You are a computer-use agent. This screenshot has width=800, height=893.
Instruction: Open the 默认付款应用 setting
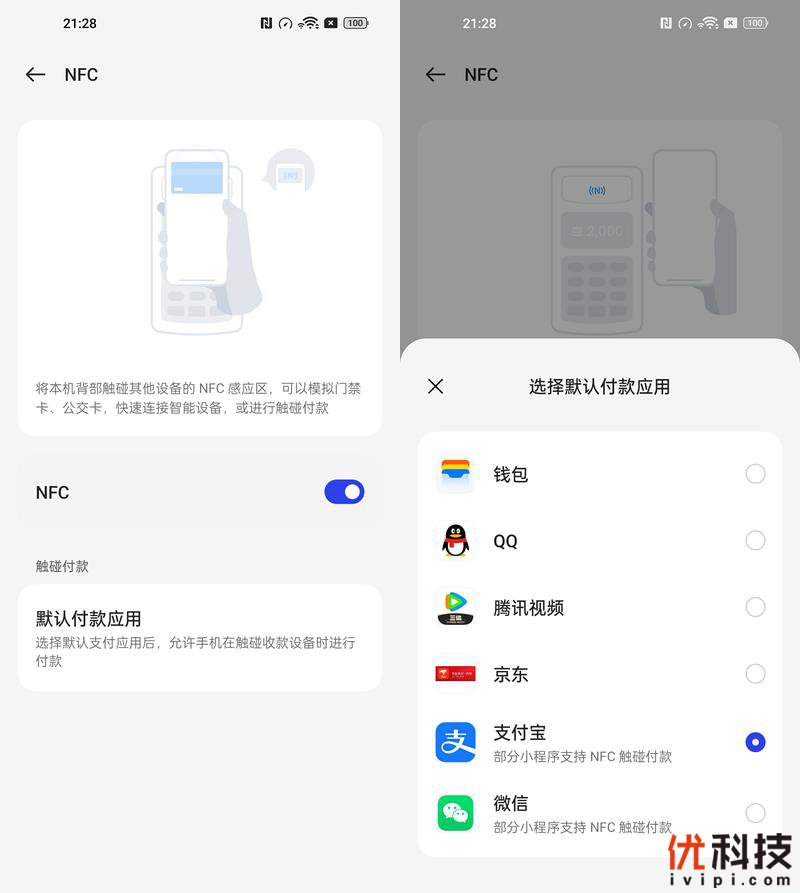(199, 637)
